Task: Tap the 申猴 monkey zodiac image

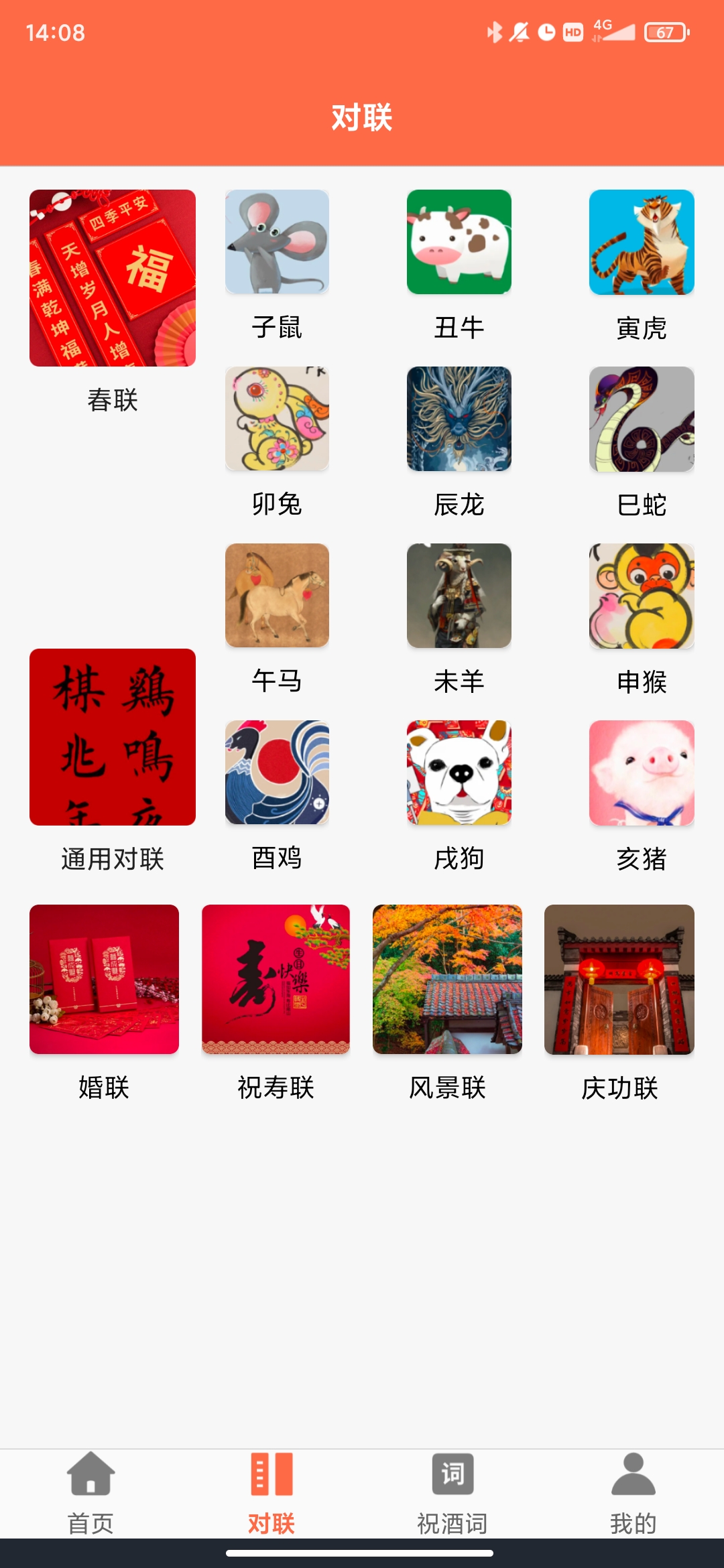Action: (641, 596)
